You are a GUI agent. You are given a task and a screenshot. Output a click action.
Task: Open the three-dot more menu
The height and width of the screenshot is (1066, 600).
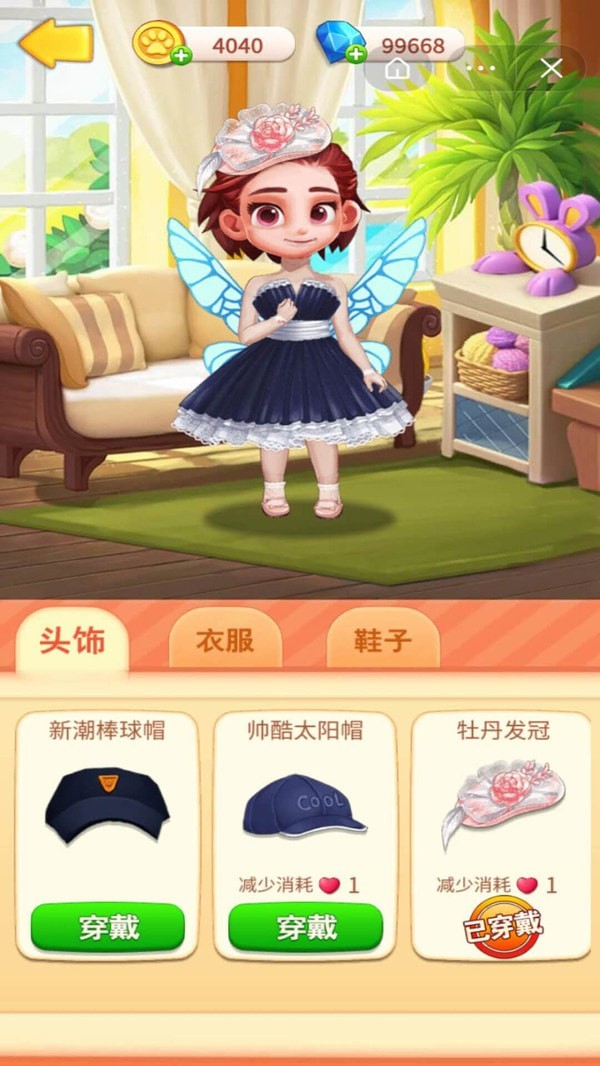[481, 69]
